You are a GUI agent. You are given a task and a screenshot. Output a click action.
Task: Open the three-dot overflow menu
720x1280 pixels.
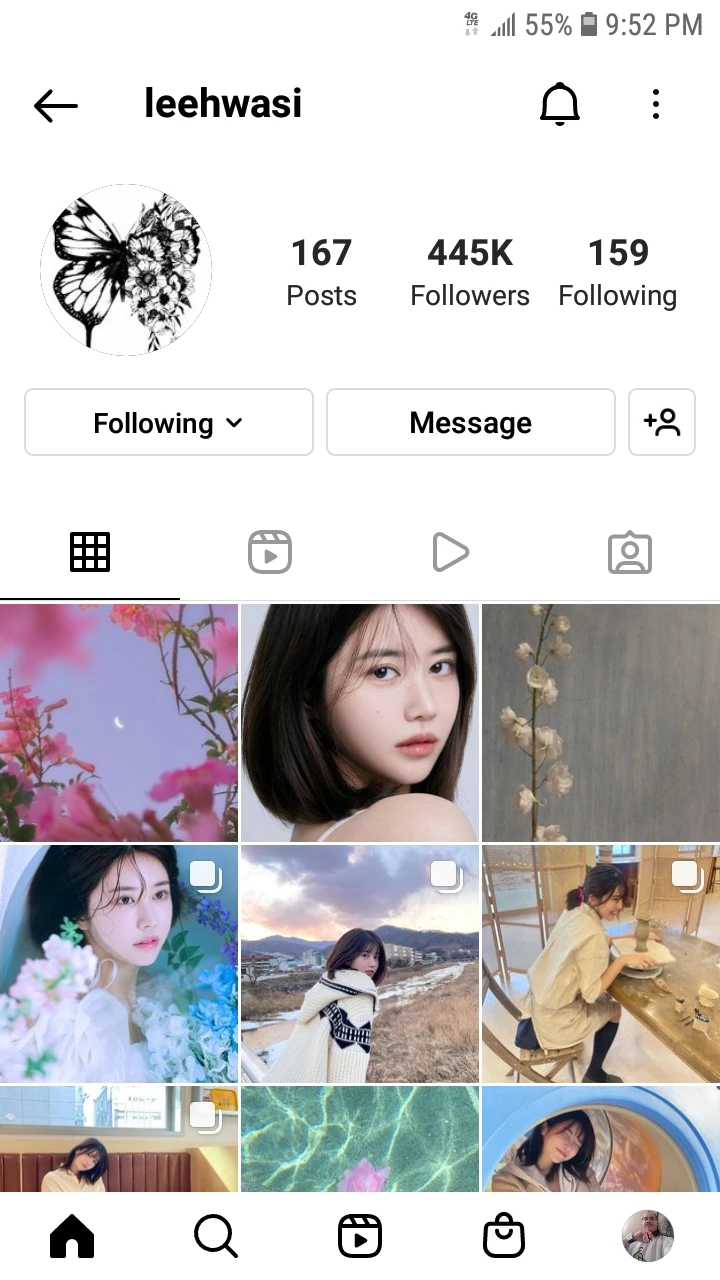[656, 104]
